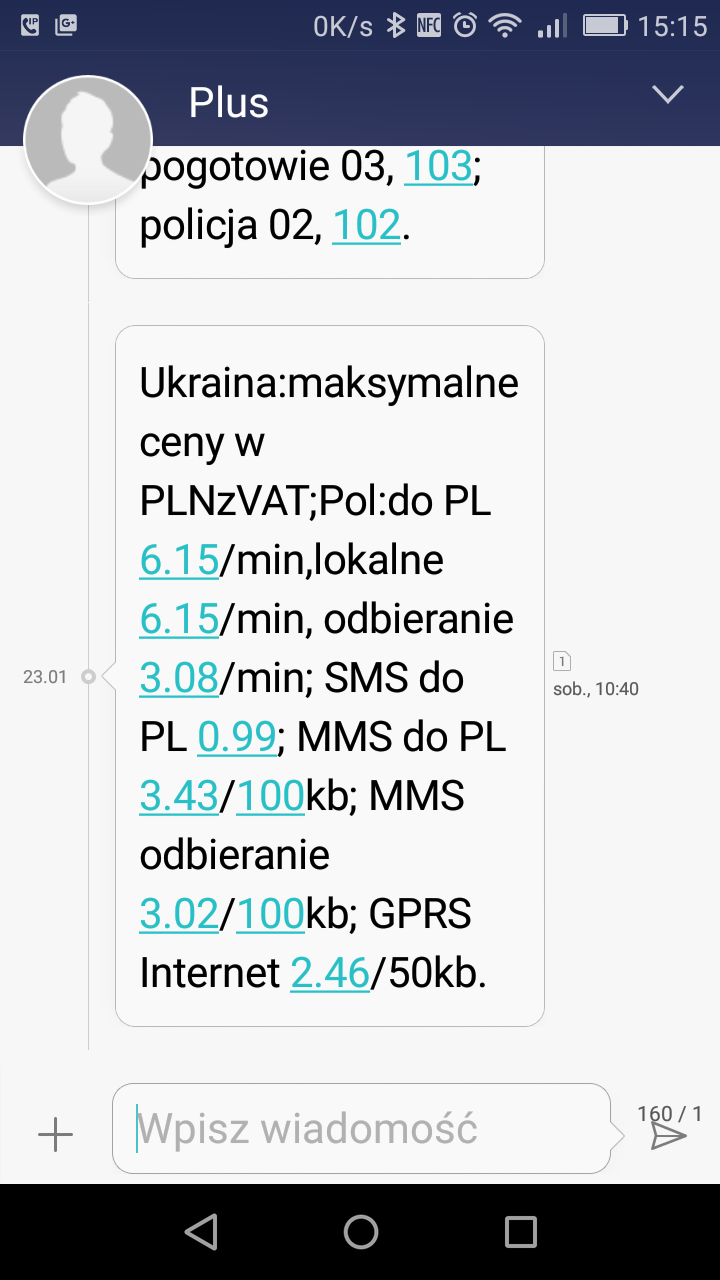Open recent apps from the navigation bar
This screenshot has width=720, height=1280.
tap(520, 1232)
